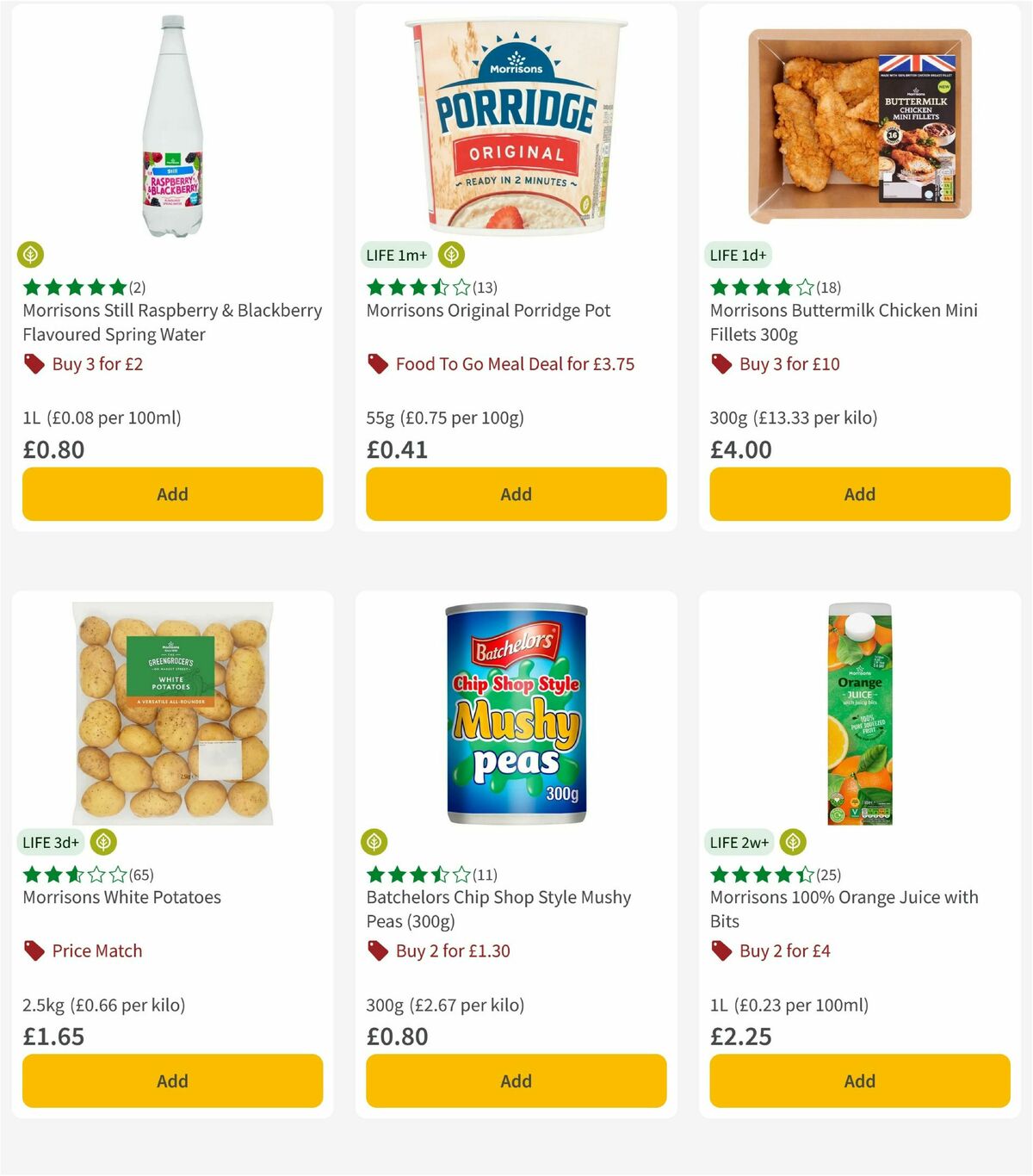Click the red tag icon next to 'Buy 2 for £1.30'
Viewport: 1033px width, 1176px height.
click(x=377, y=951)
